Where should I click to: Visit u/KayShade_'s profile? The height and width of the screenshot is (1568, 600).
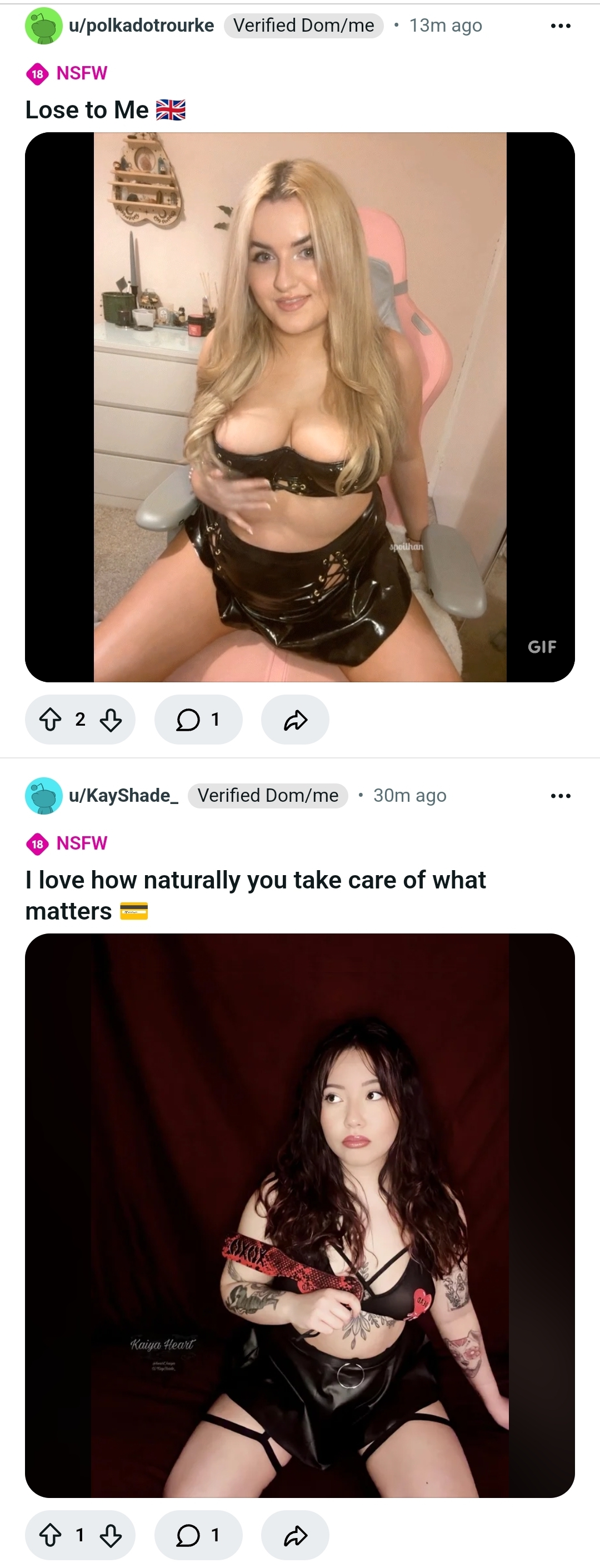[123, 796]
